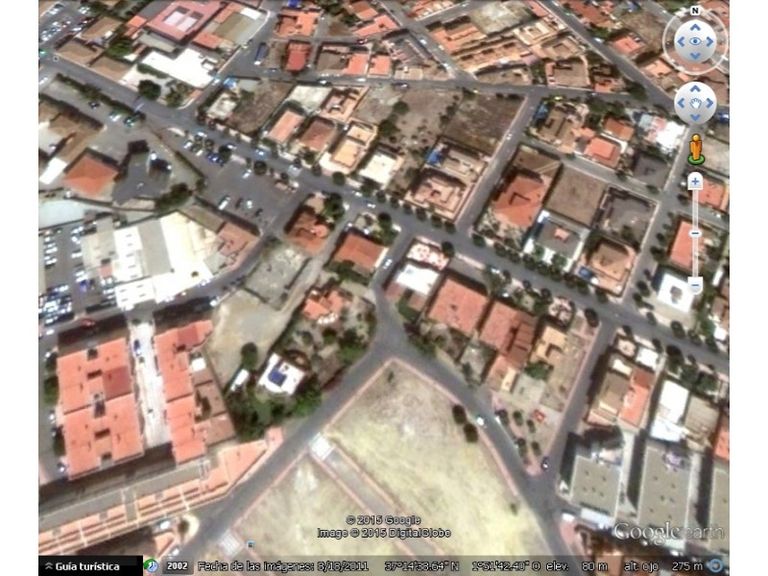This screenshot has height=576, width=768.
Task: Pan left with the hand joystick's left arrow
Action: click(681, 103)
